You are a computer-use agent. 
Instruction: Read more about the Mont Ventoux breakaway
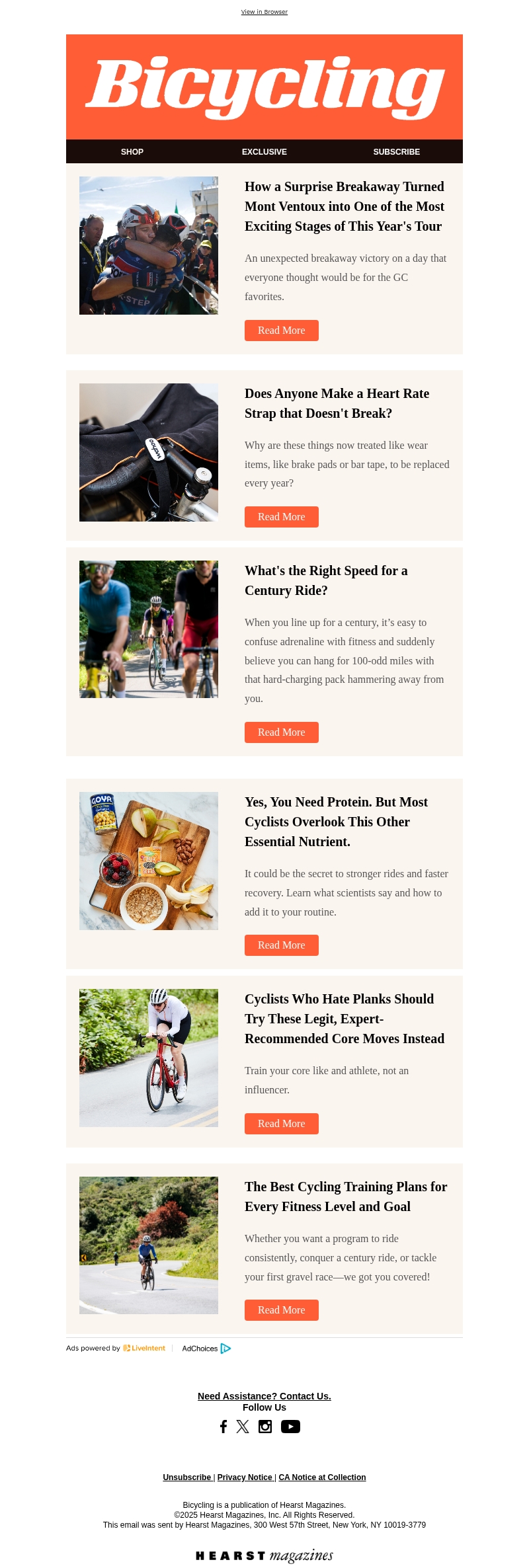pos(282,331)
